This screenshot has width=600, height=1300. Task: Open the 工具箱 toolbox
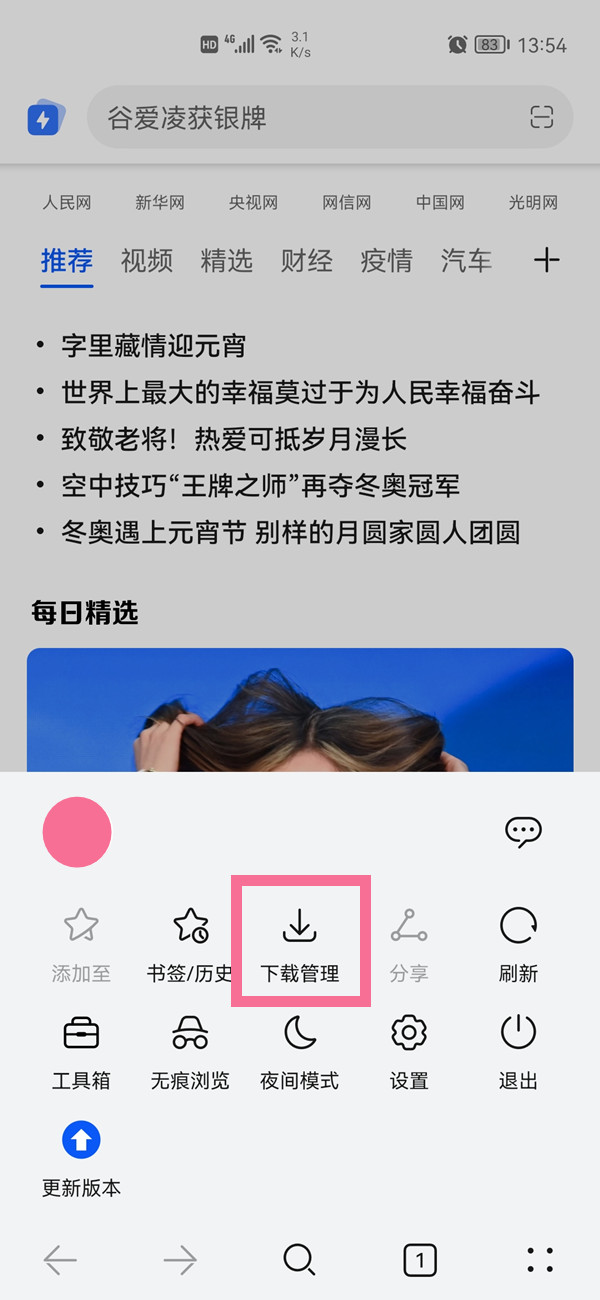(81, 1051)
